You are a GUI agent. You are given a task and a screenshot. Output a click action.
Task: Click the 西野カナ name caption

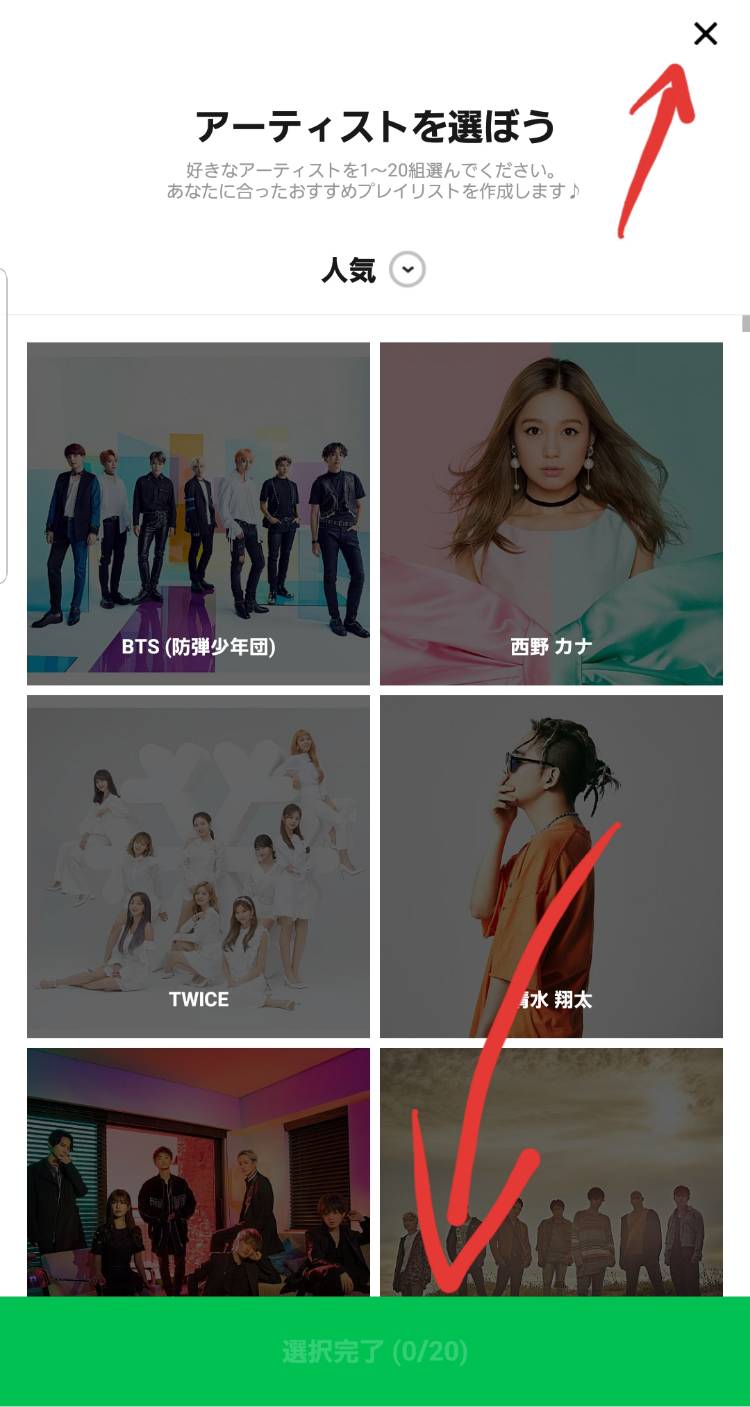[551, 647]
